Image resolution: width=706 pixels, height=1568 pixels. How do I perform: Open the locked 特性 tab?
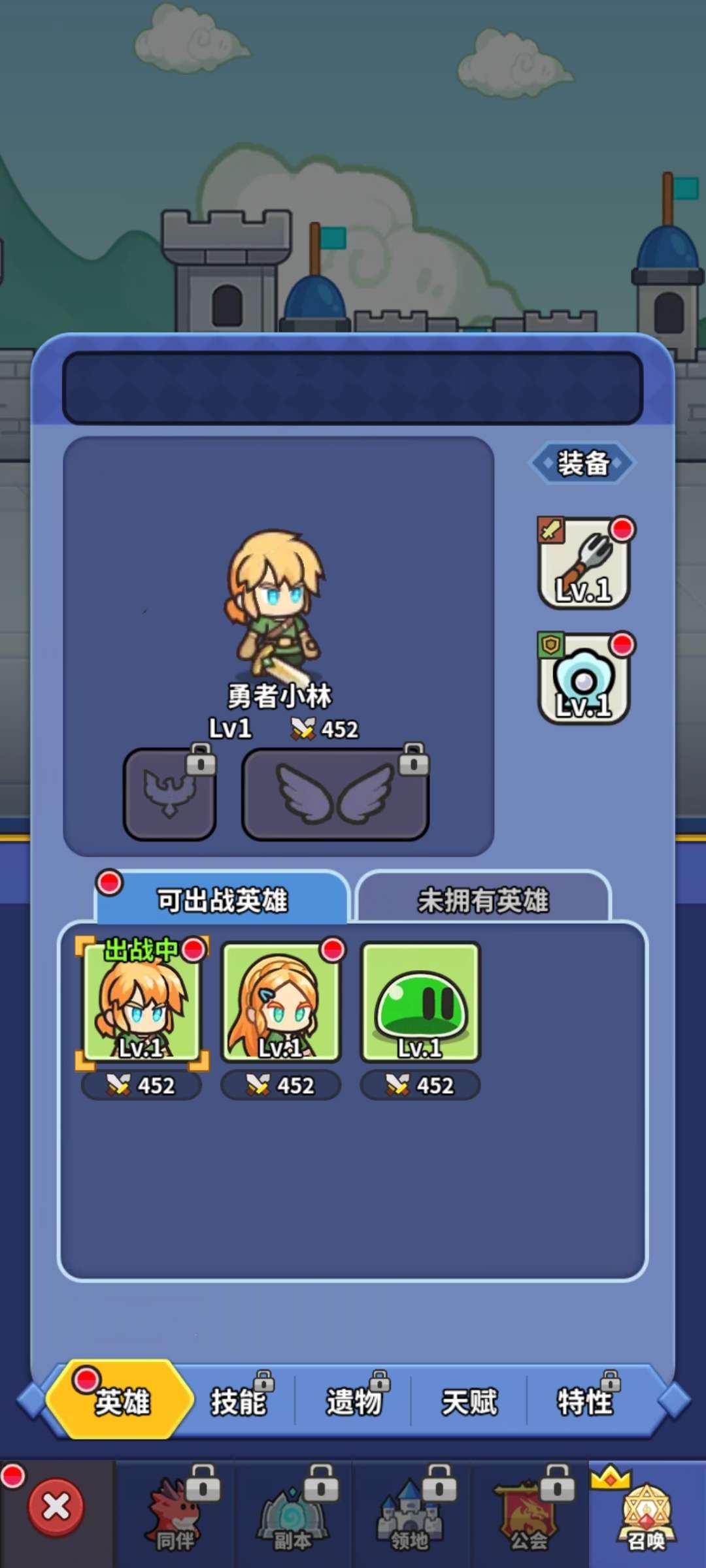coord(584,1401)
